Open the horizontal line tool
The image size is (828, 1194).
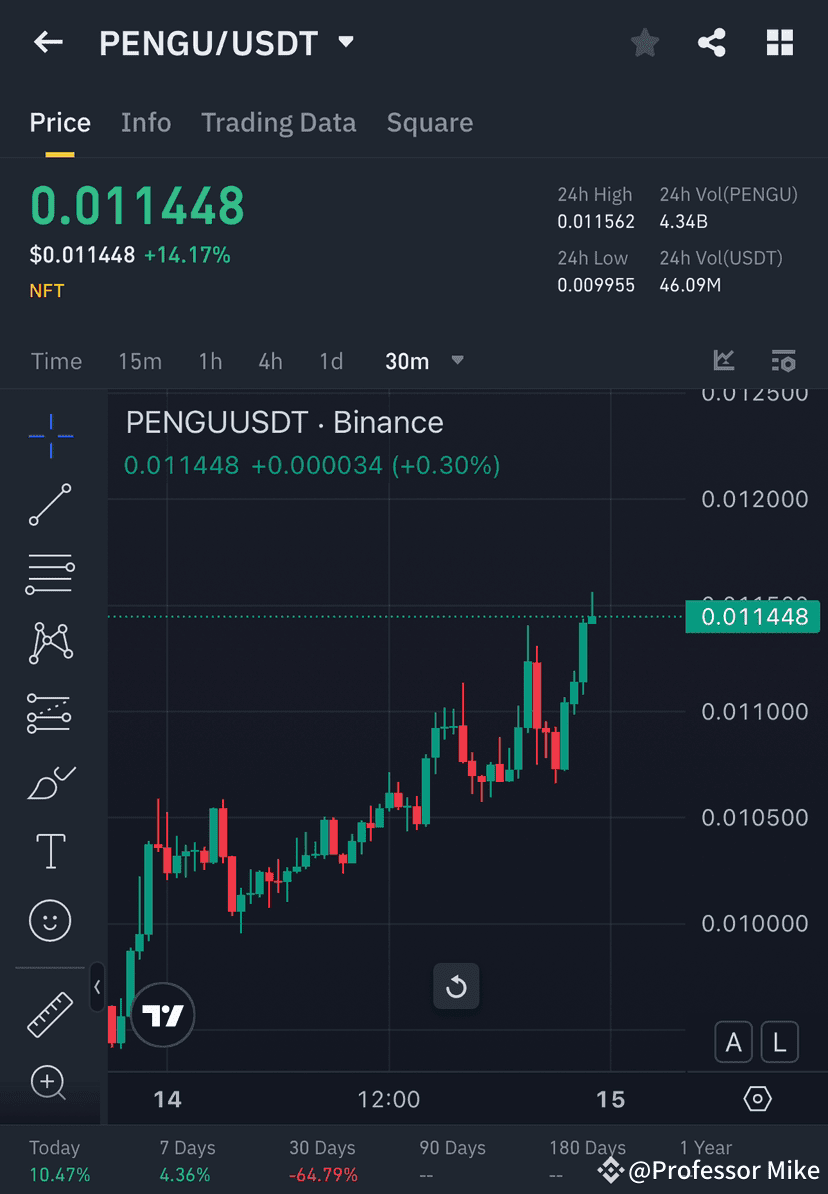click(50, 574)
